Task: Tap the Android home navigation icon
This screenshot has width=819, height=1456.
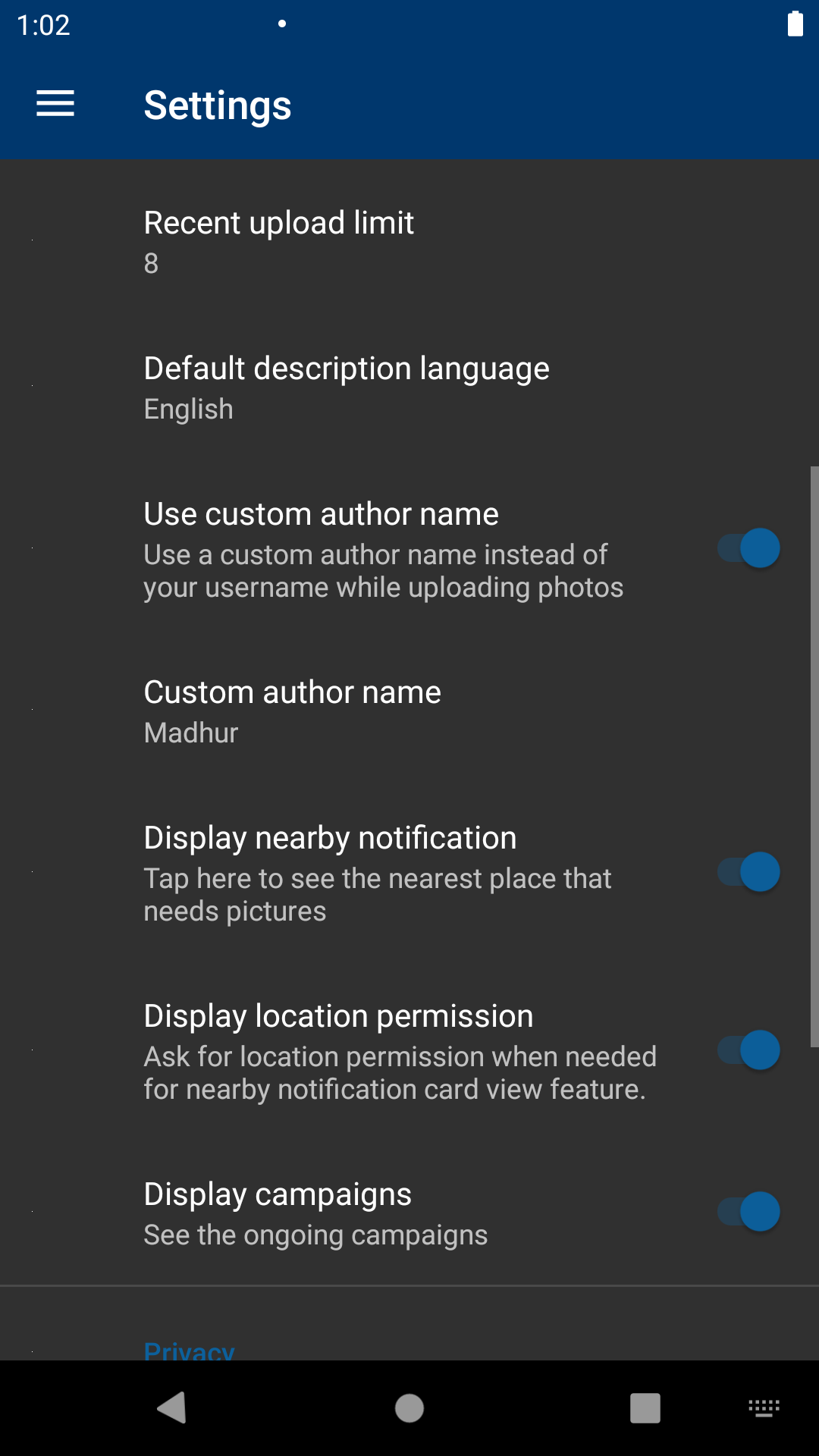Action: click(x=409, y=1408)
